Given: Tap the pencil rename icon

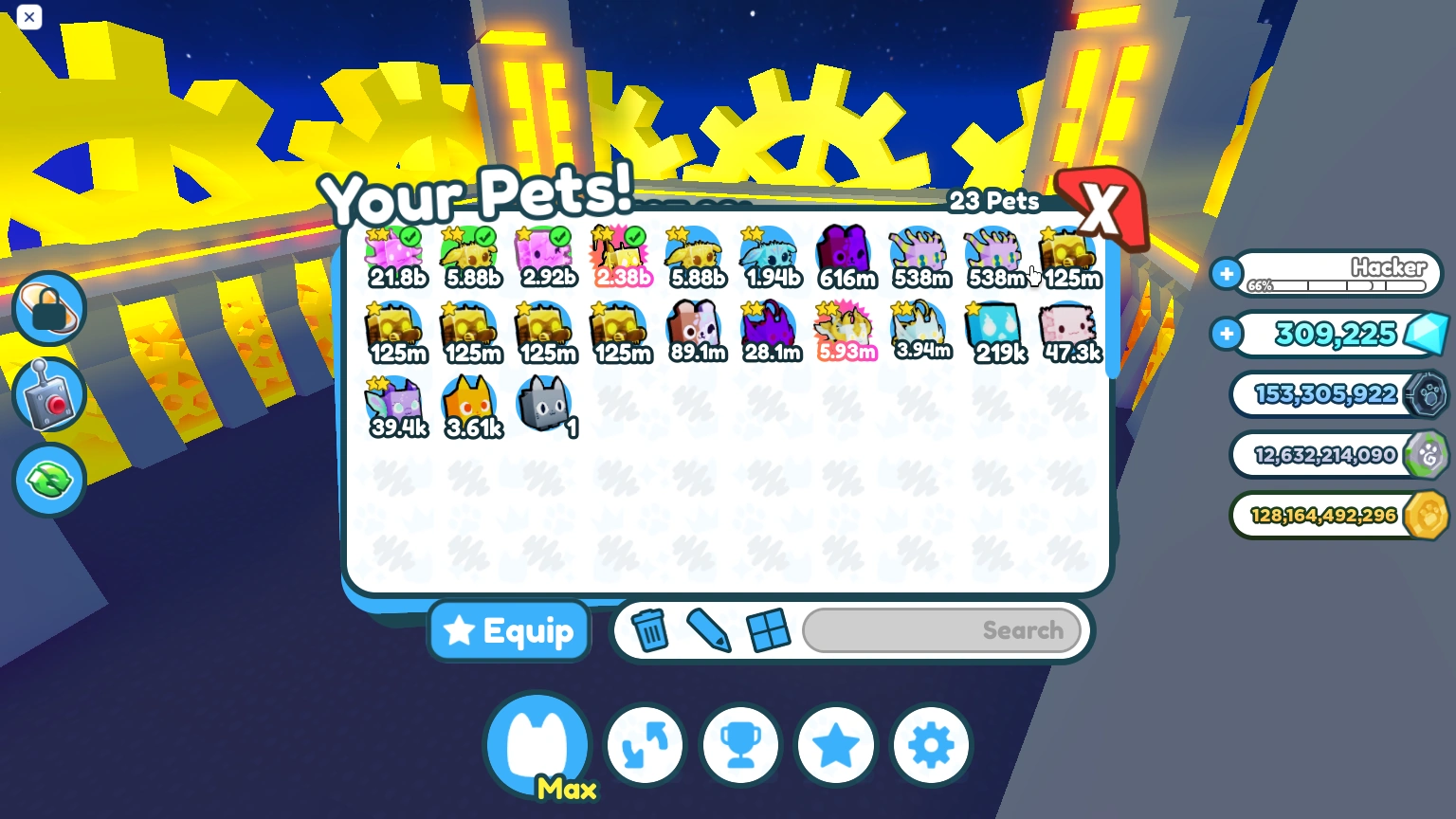Looking at the screenshot, I should 708,630.
